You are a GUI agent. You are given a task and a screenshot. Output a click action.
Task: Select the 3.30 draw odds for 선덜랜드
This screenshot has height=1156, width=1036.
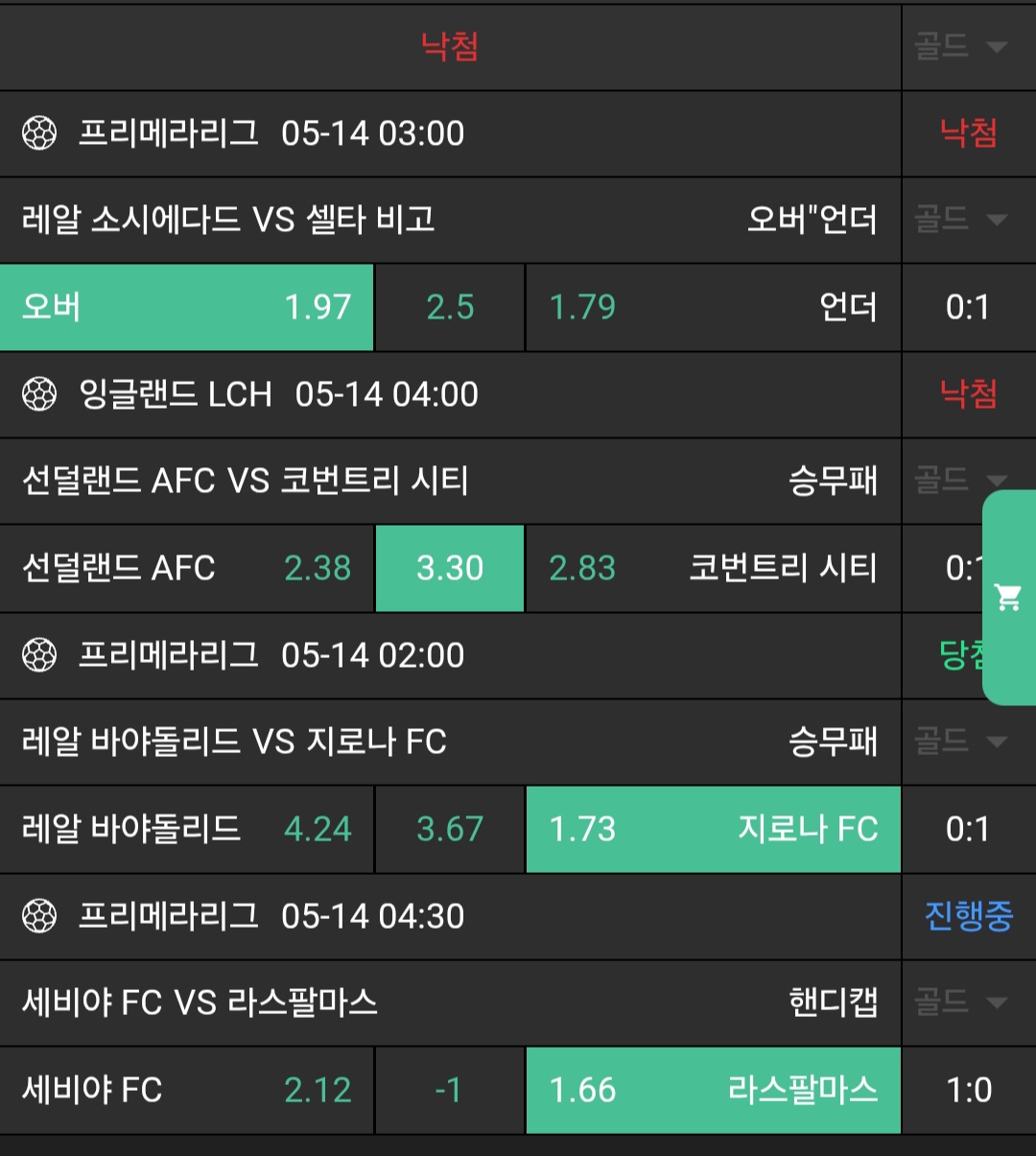click(x=450, y=569)
